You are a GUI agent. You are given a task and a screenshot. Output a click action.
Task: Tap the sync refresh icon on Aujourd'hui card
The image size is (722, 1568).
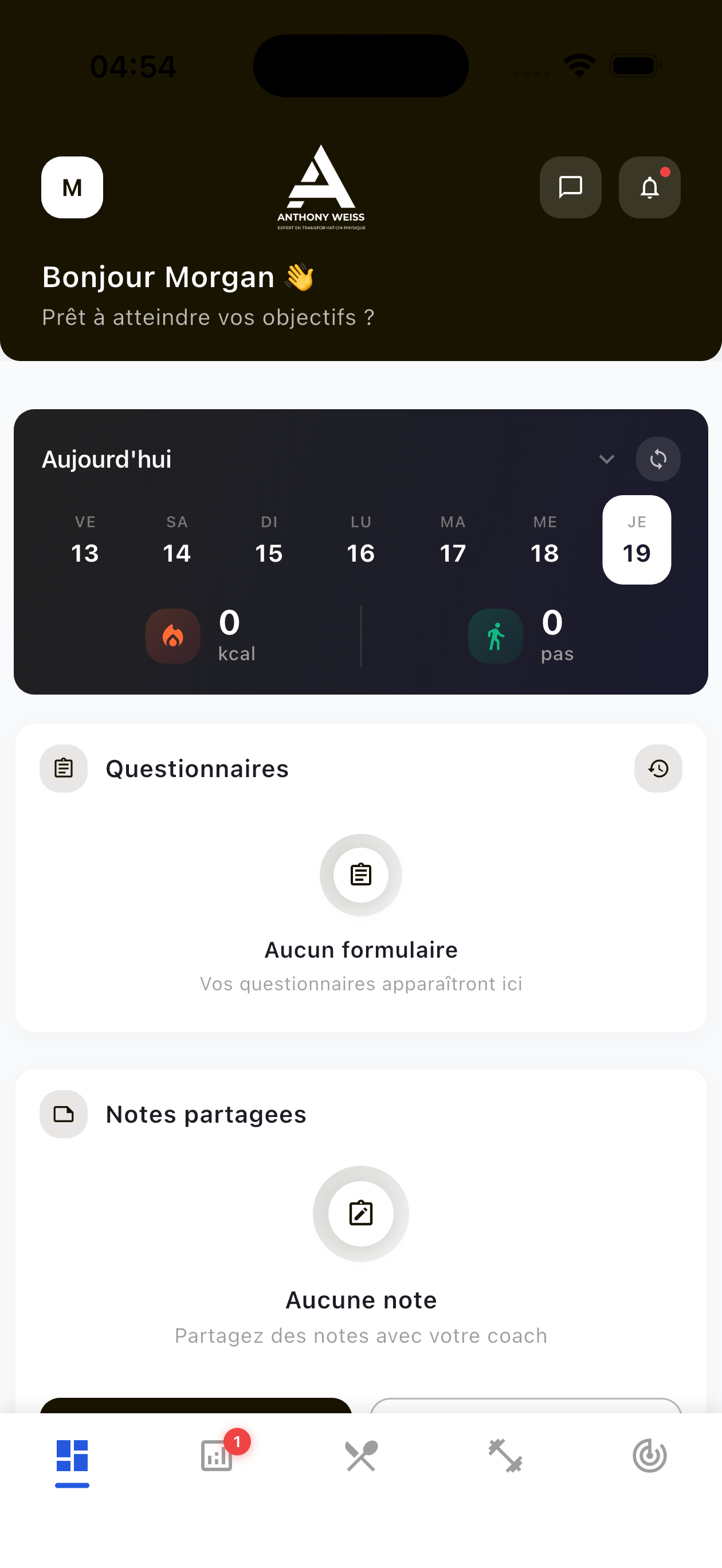[x=658, y=460]
